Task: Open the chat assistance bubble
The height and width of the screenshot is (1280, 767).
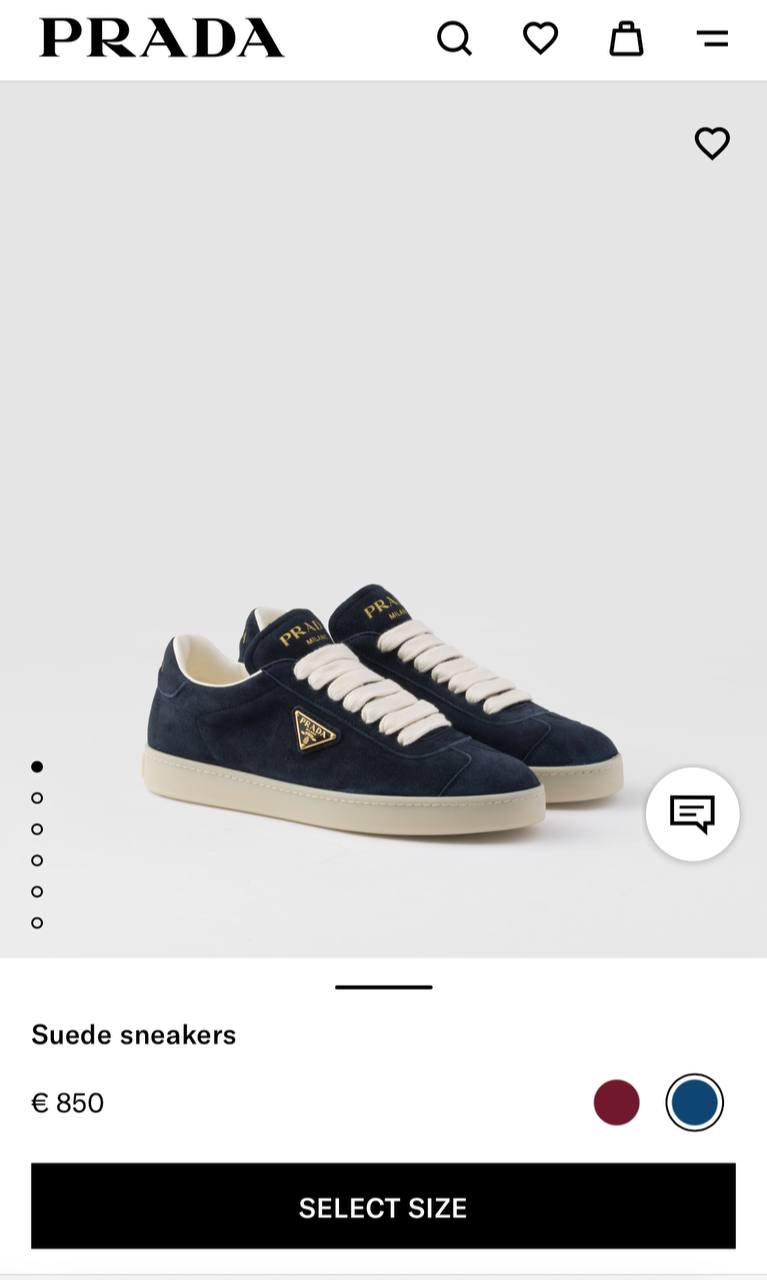Action: [692, 814]
